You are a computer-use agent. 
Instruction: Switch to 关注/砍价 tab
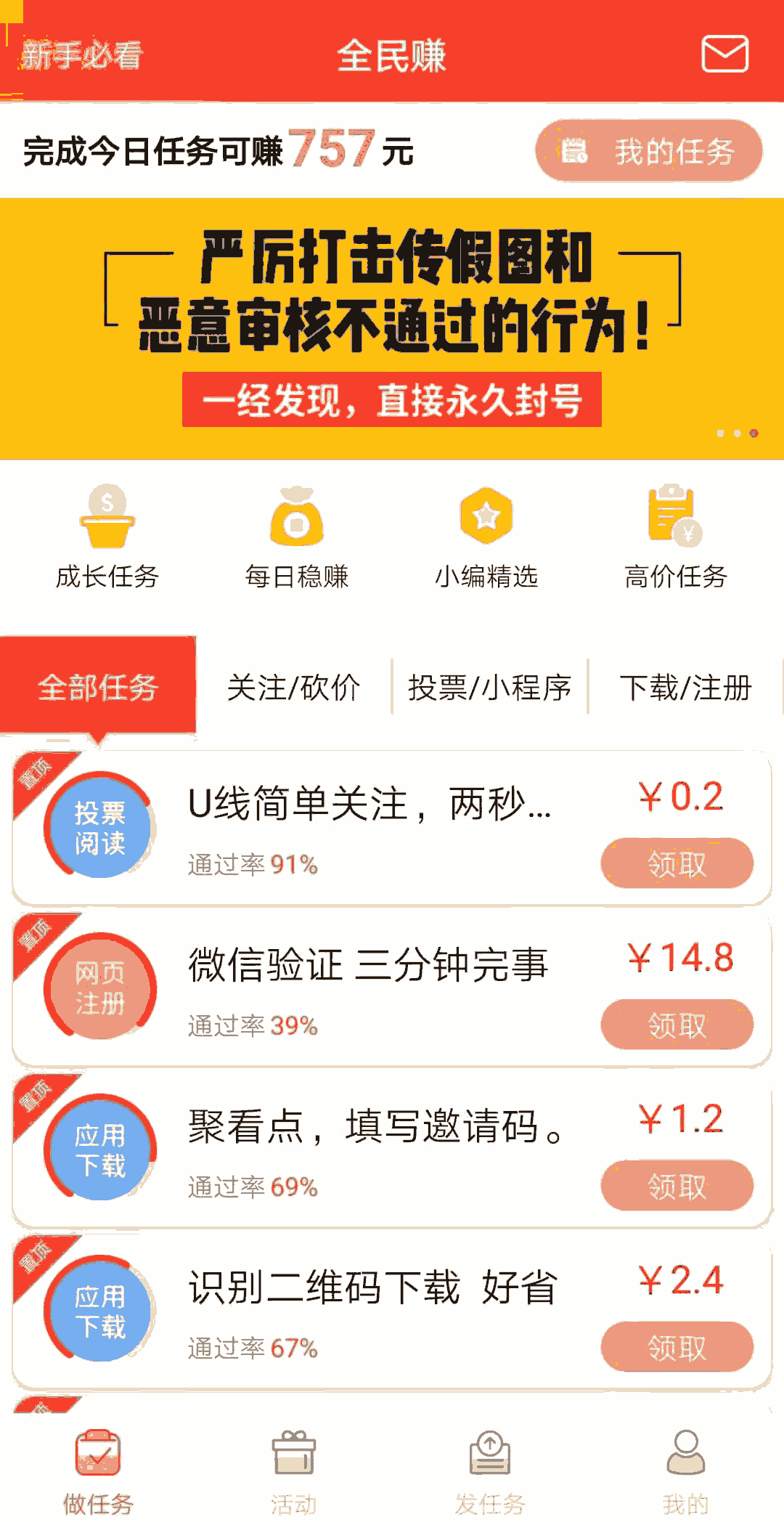293,687
